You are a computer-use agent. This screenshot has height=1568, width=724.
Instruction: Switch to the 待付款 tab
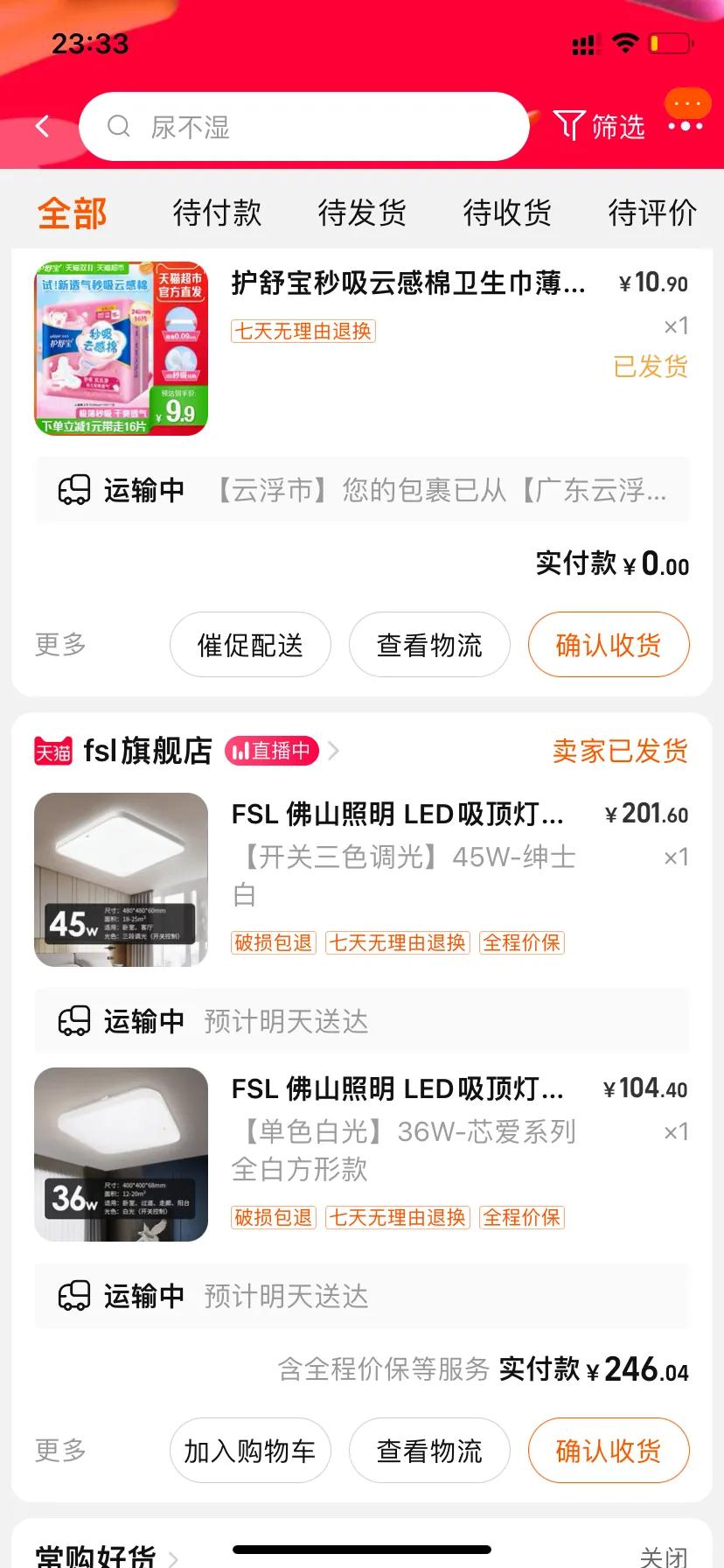pyautogui.click(x=218, y=213)
